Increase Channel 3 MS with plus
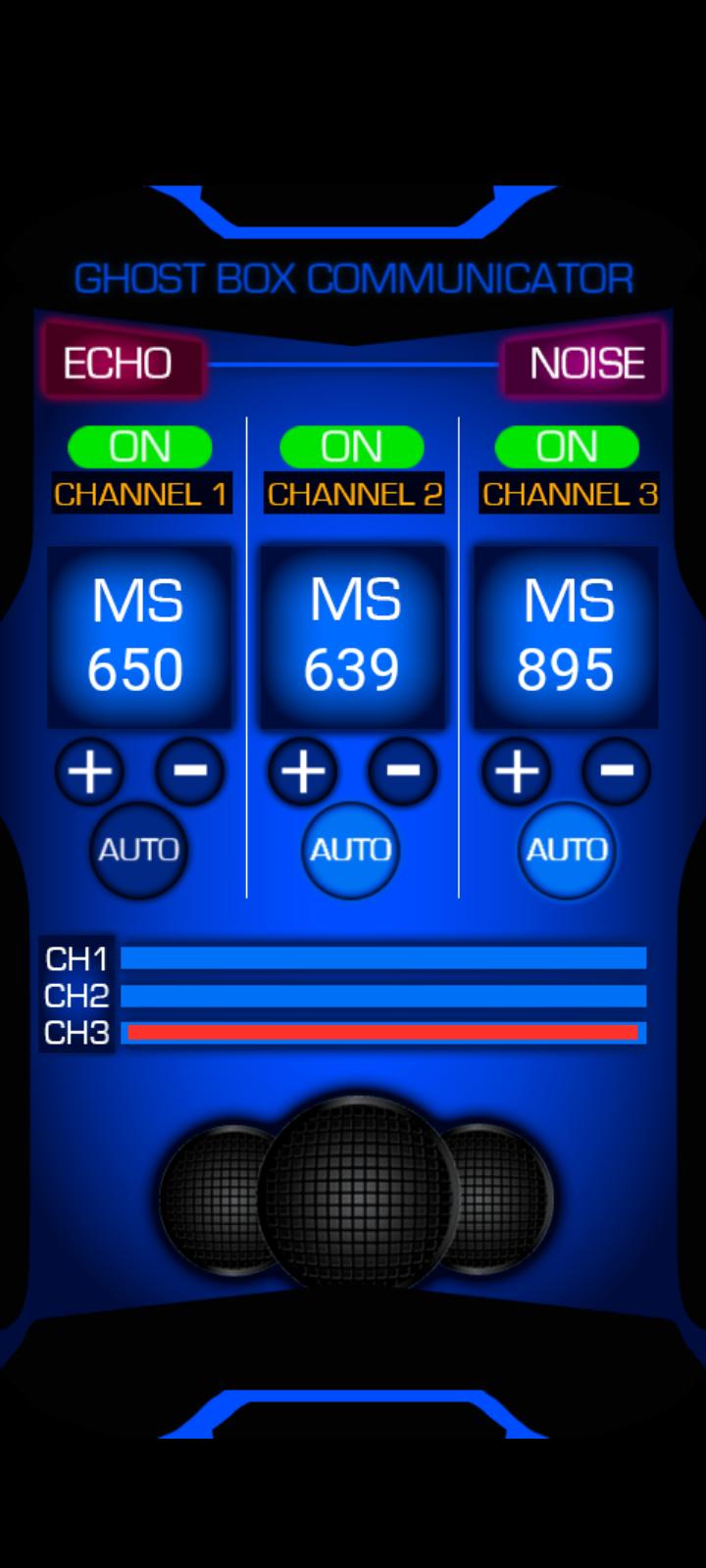Image resolution: width=706 pixels, height=1568 pixels. click(x=517, y=771)
